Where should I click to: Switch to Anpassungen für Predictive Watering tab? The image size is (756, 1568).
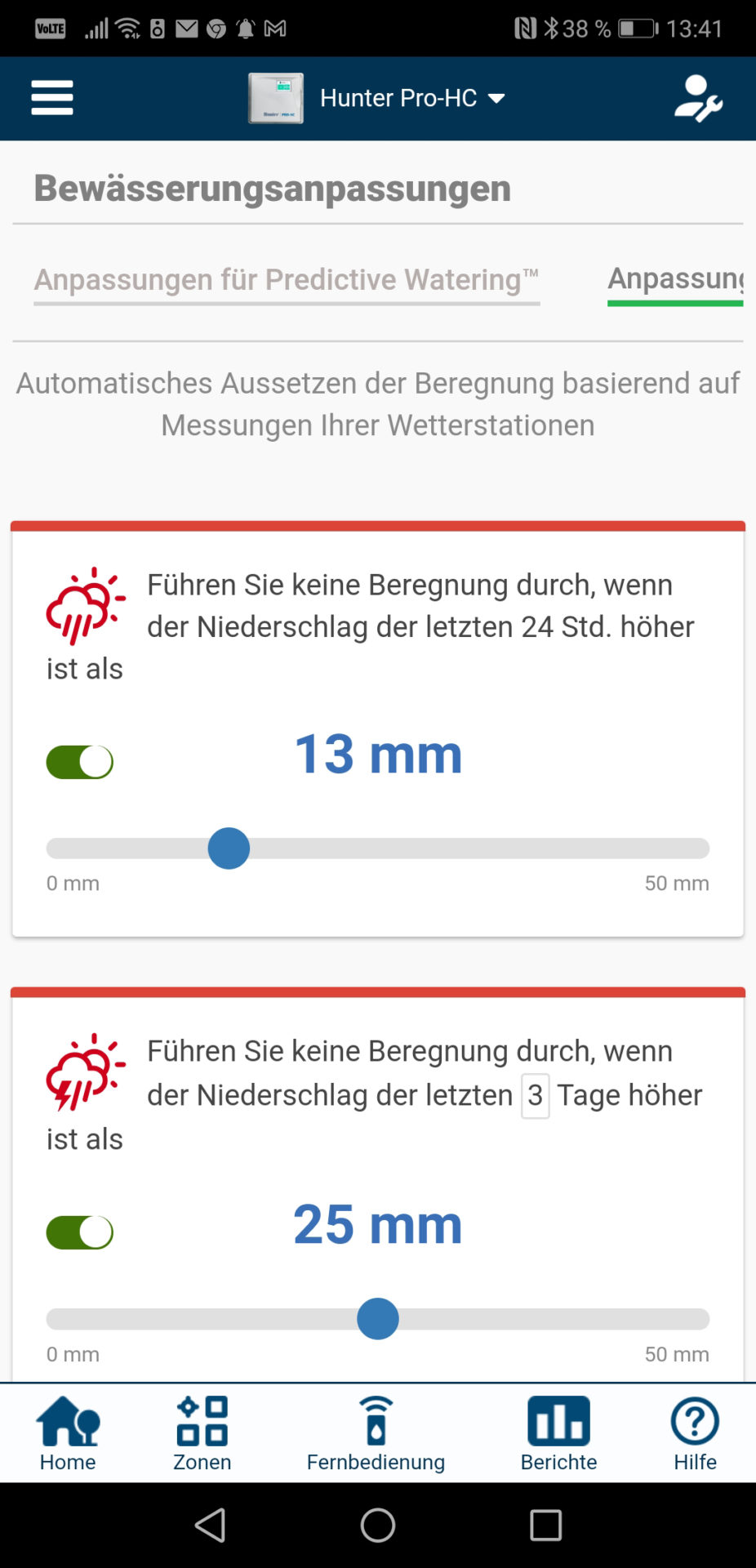click(287, 280)
